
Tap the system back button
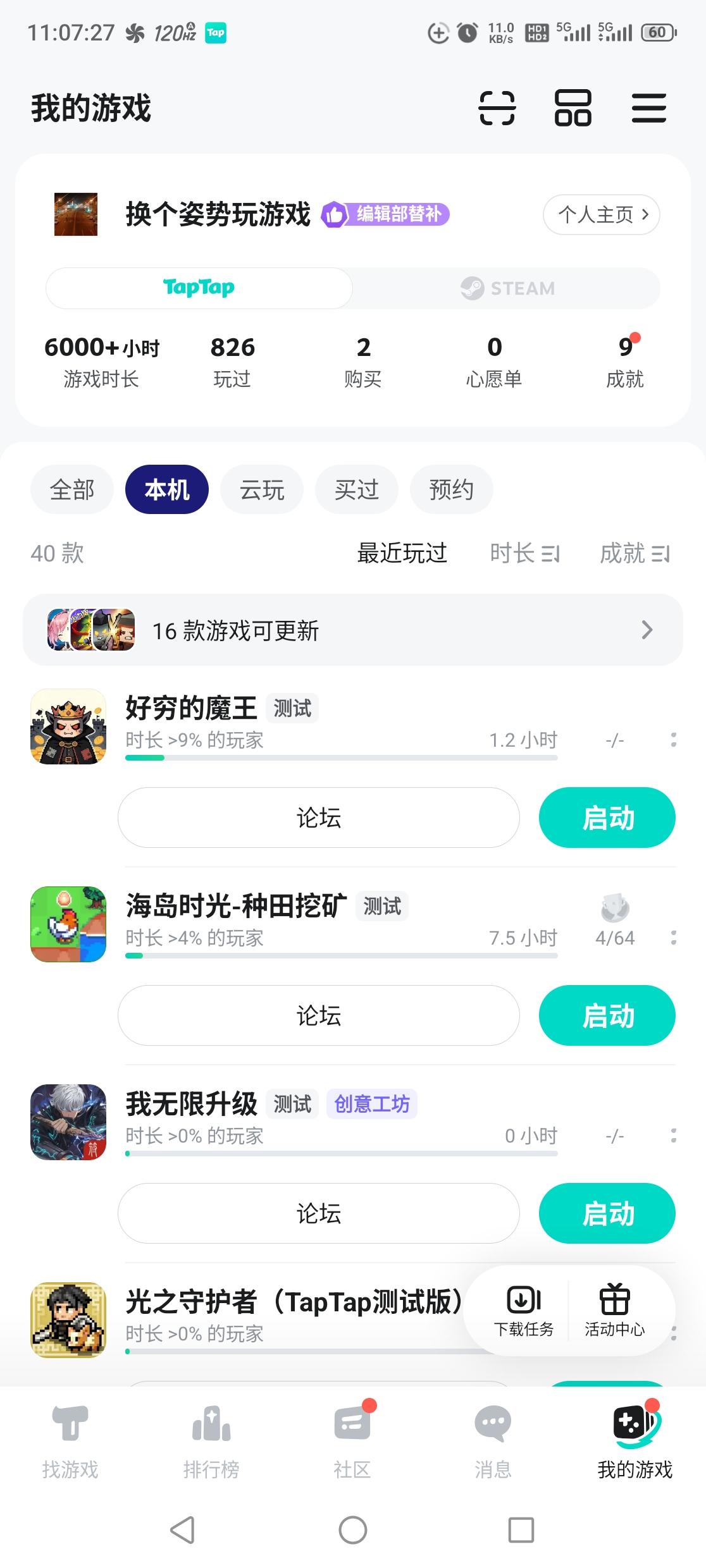pyautogui.click(x=182, y=1530)
